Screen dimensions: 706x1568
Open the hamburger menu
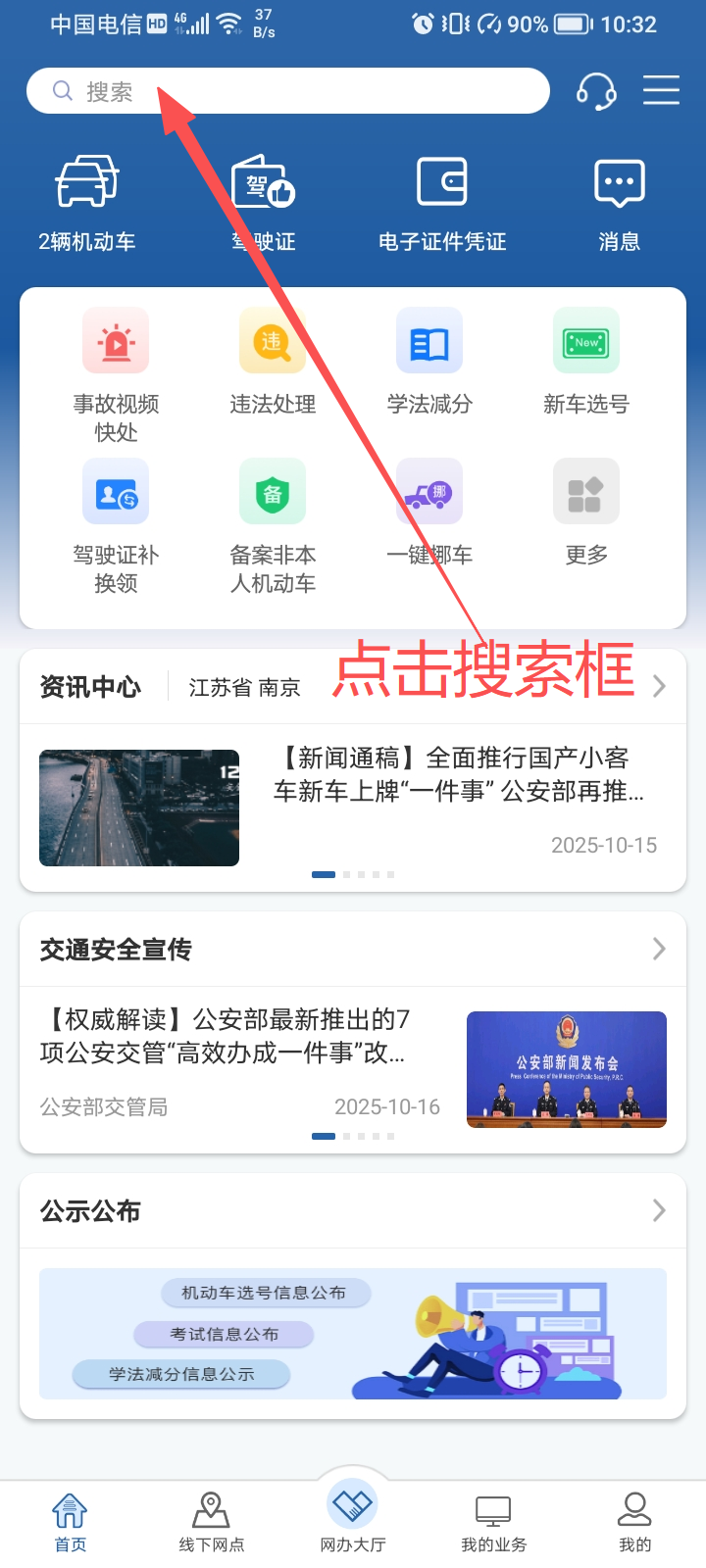[661, 90]
